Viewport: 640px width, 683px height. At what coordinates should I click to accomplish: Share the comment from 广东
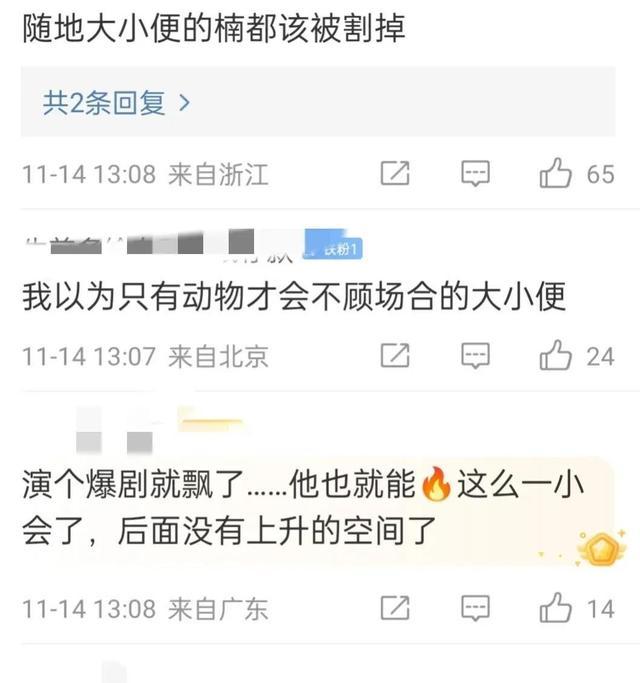[x=396, y=607]
